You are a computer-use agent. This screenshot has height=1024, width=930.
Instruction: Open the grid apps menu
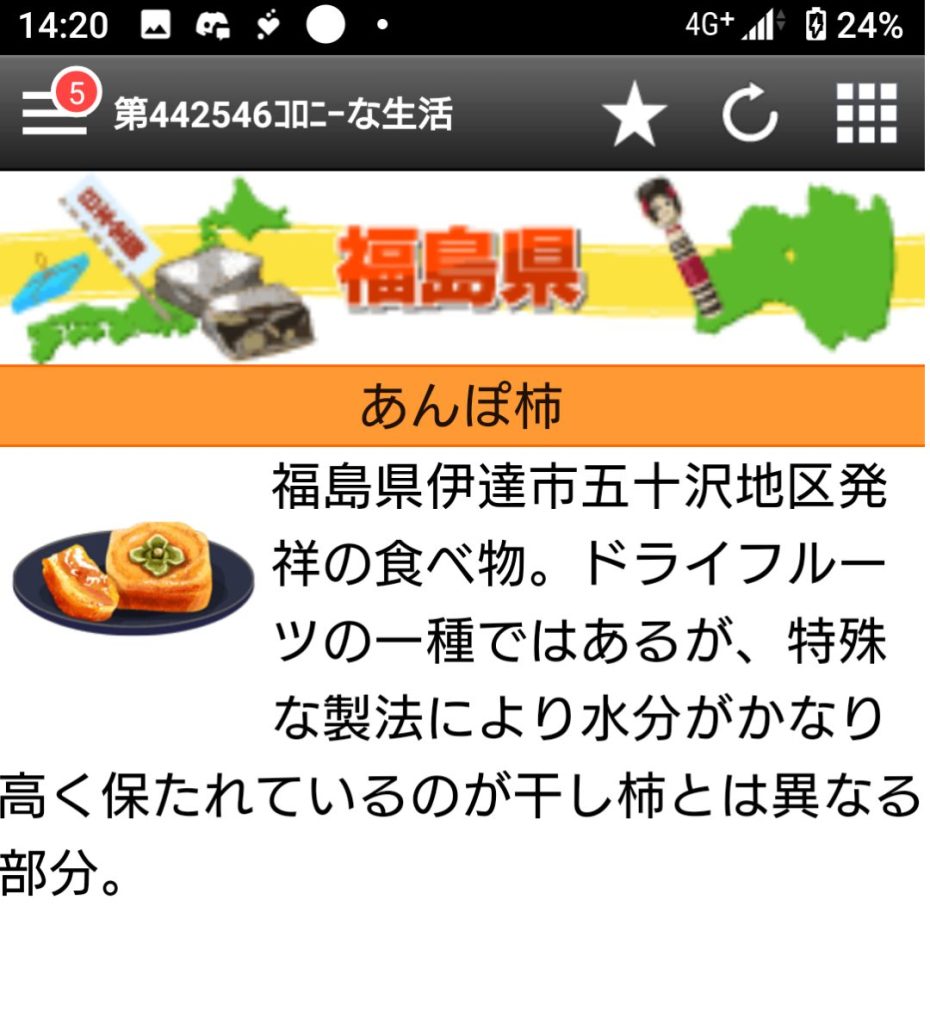coord(867,114)
